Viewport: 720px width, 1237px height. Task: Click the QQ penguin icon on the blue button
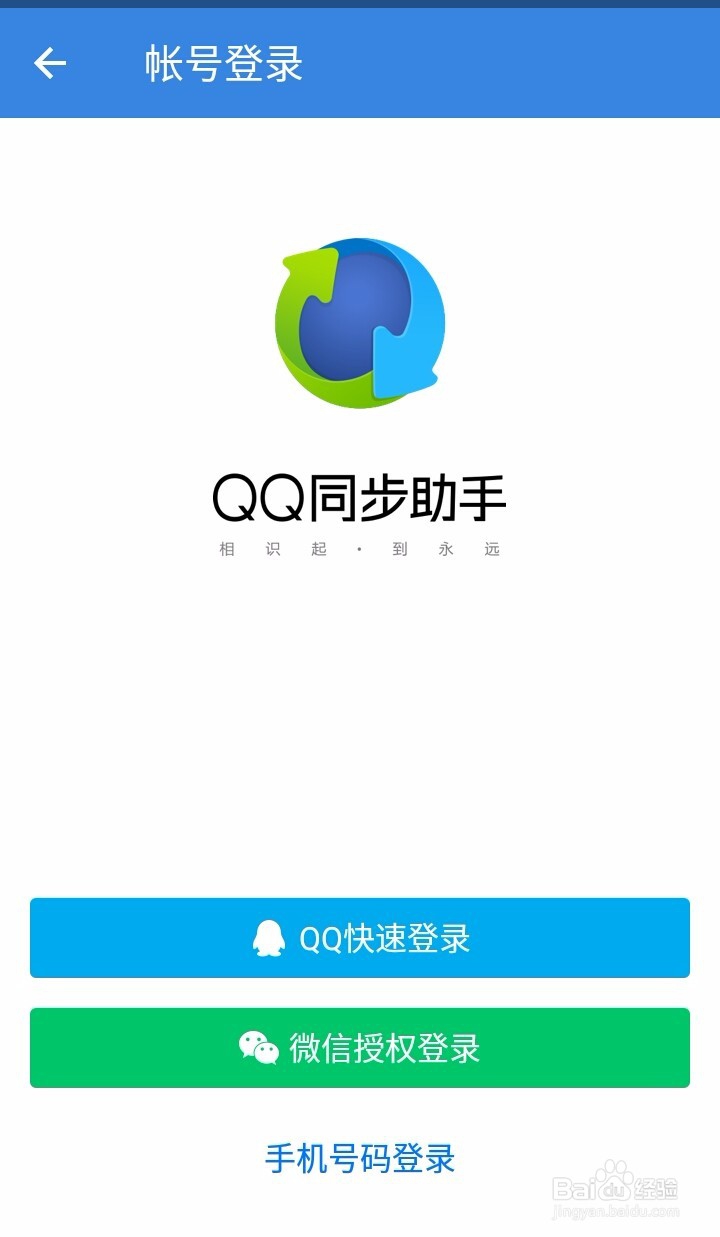click(266, 937)
